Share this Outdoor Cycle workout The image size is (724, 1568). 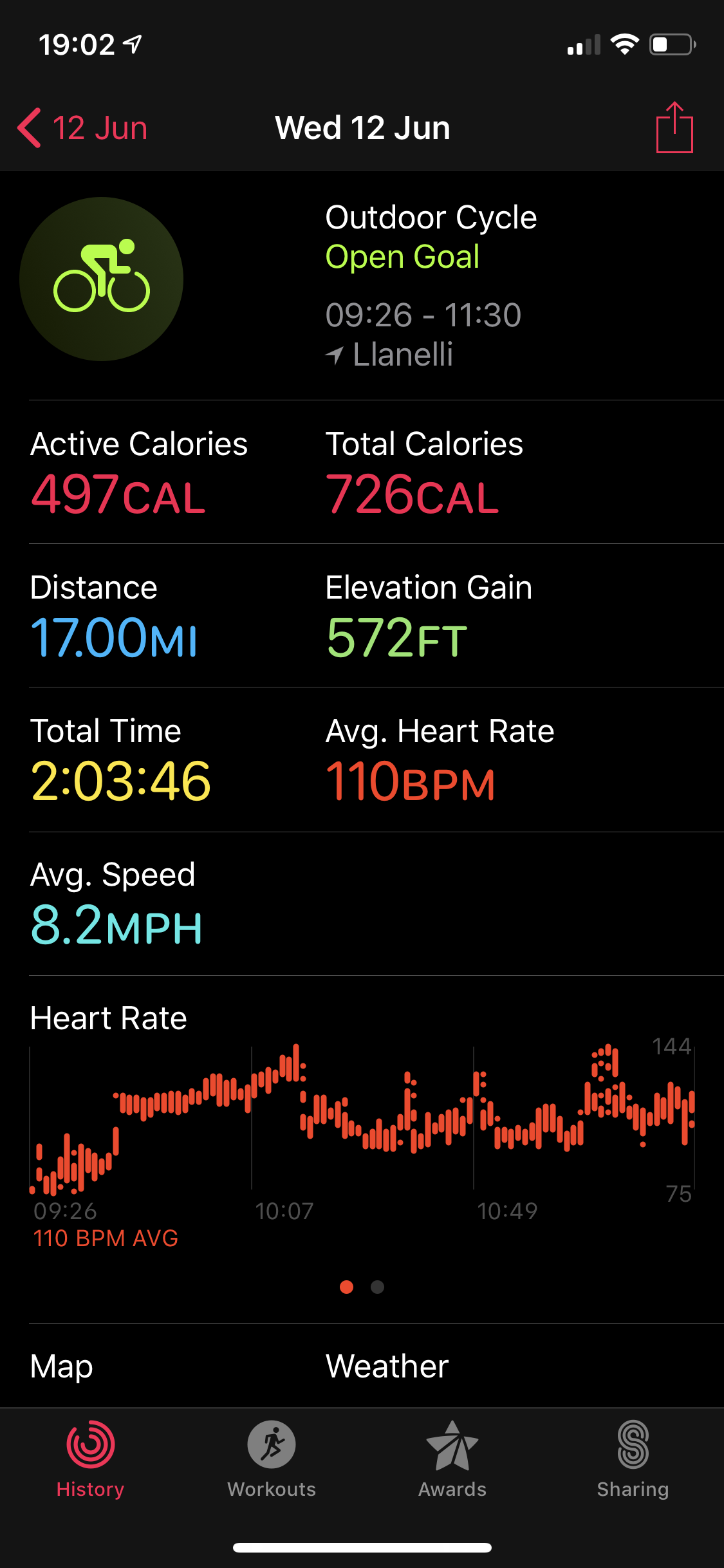(x=674, y=128)
